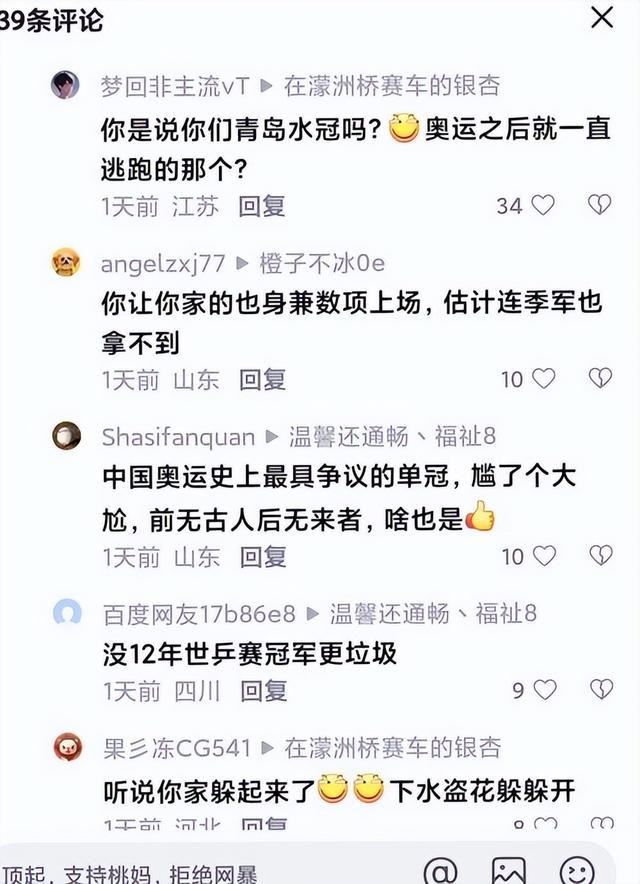This screenshot has height=884, width=640.
Task: Reply to 梦回非主流vT's comment
Action: 262,206
